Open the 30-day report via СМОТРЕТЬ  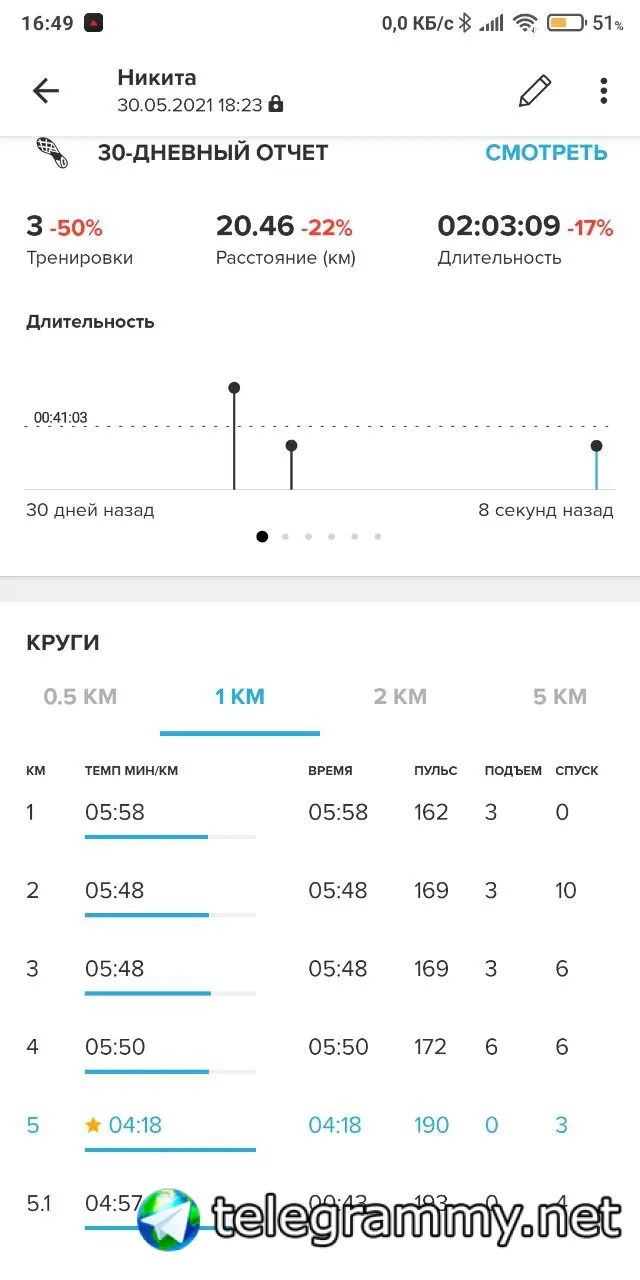[546, 153]
